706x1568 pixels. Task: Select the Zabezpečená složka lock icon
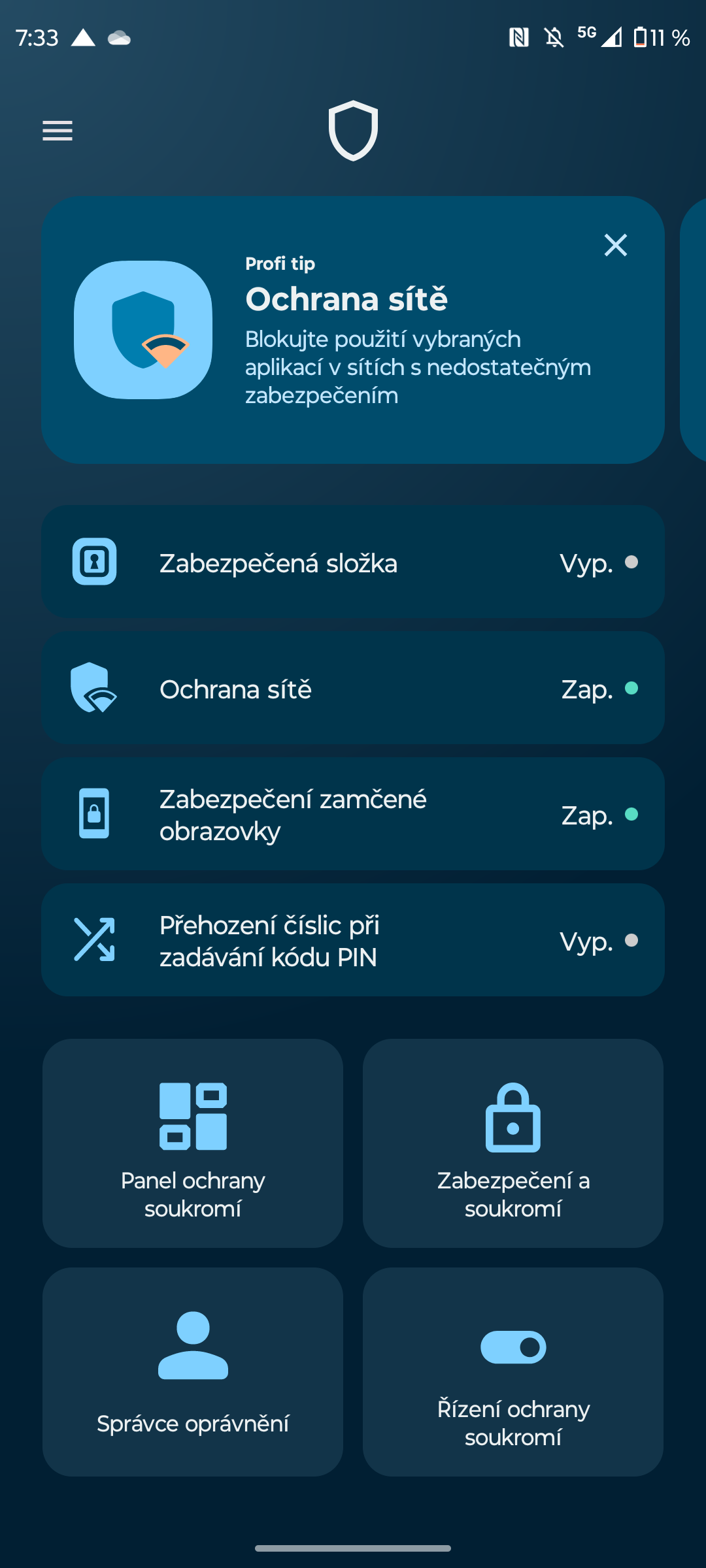coord(94,562)
